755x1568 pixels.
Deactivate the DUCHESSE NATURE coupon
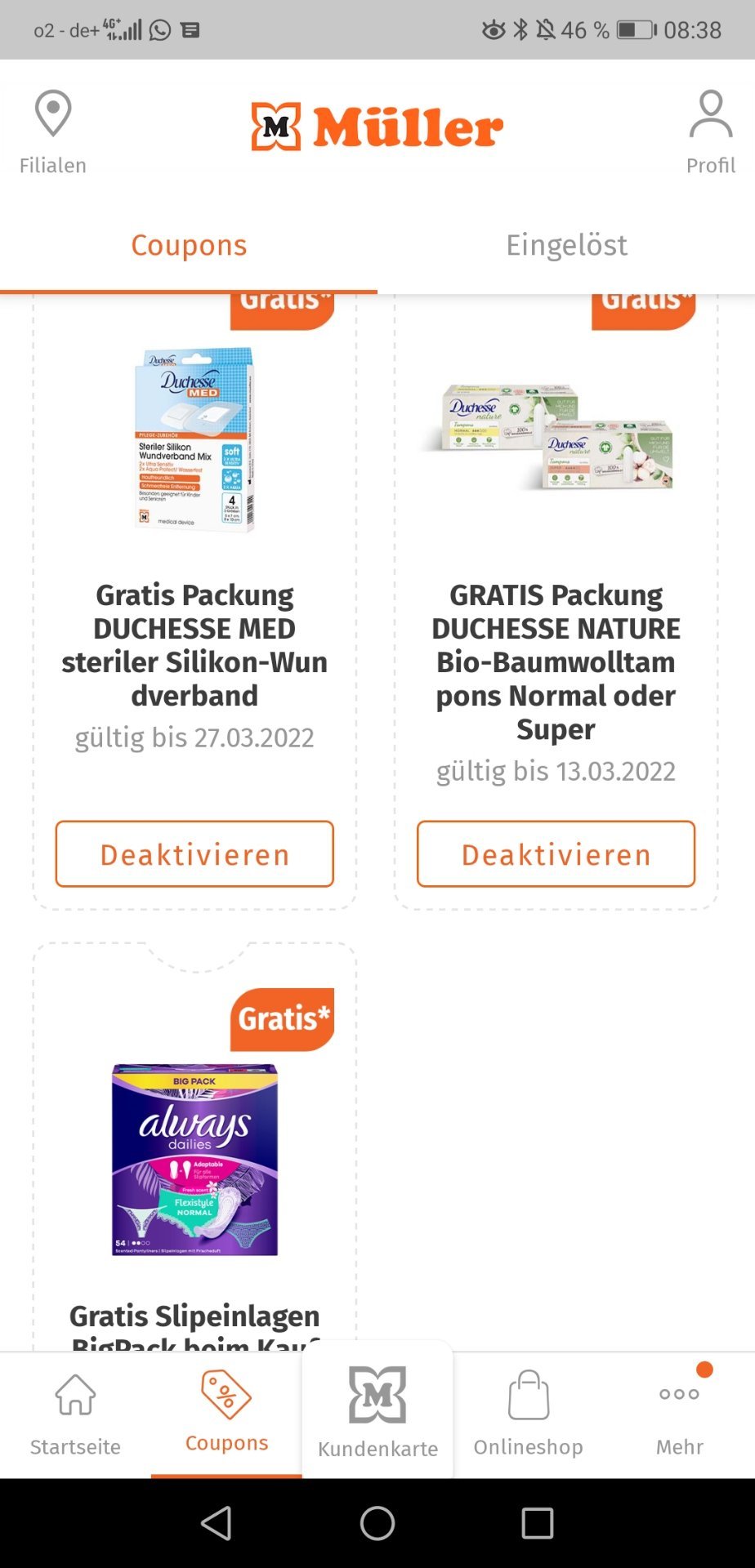[556, 854]
